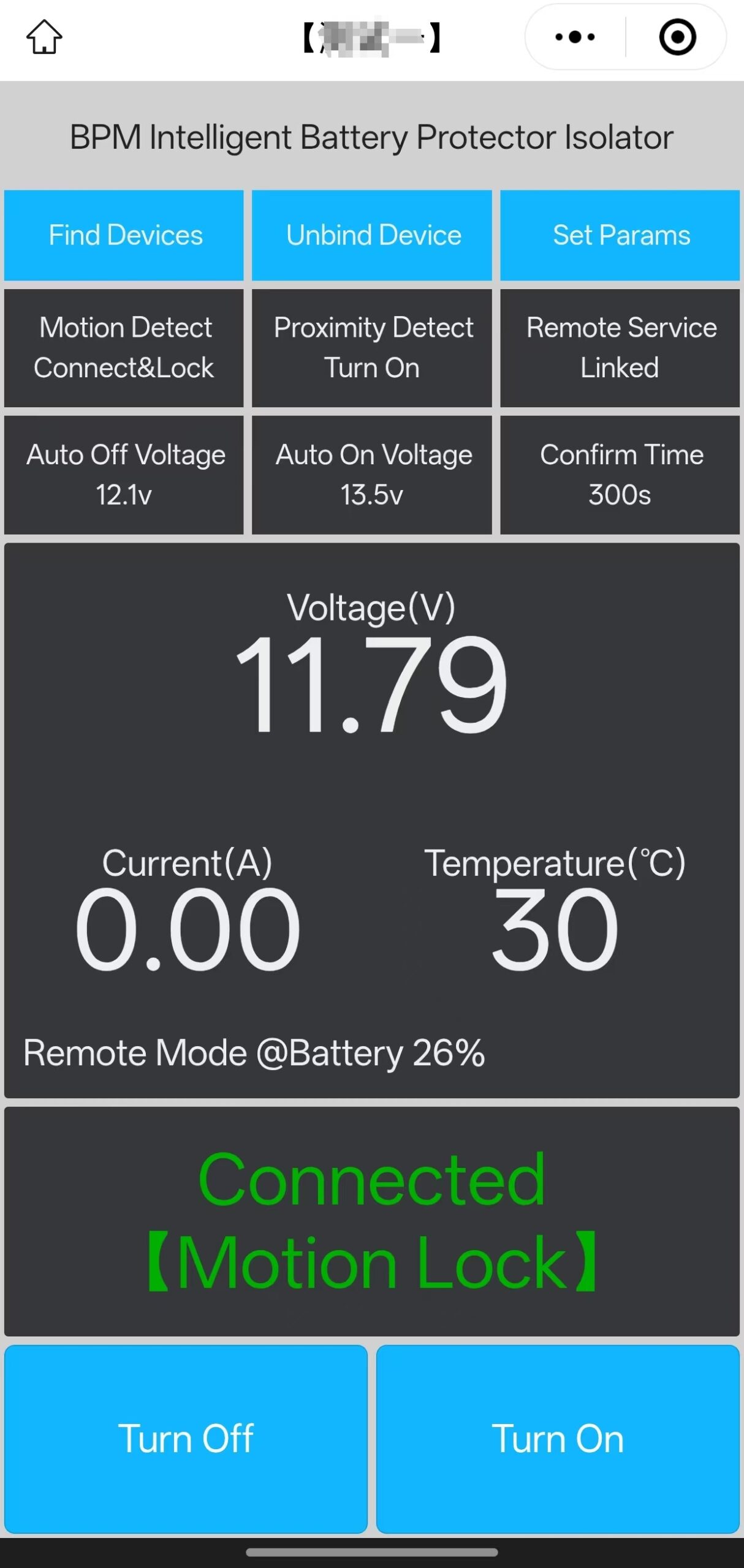Select Unbind Device
The width and height of the screenshot is (744, 1568).
(x=372, y=235)
